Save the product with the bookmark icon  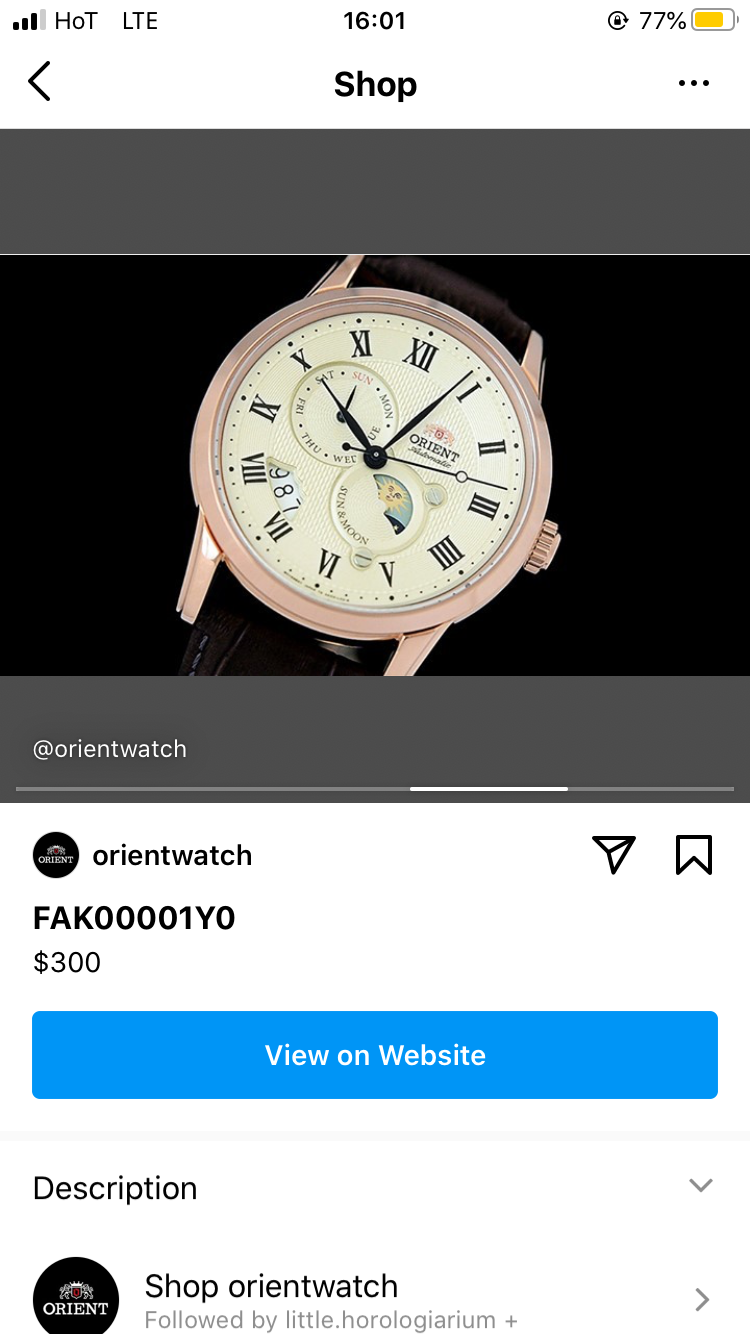[x=693, y=855]
